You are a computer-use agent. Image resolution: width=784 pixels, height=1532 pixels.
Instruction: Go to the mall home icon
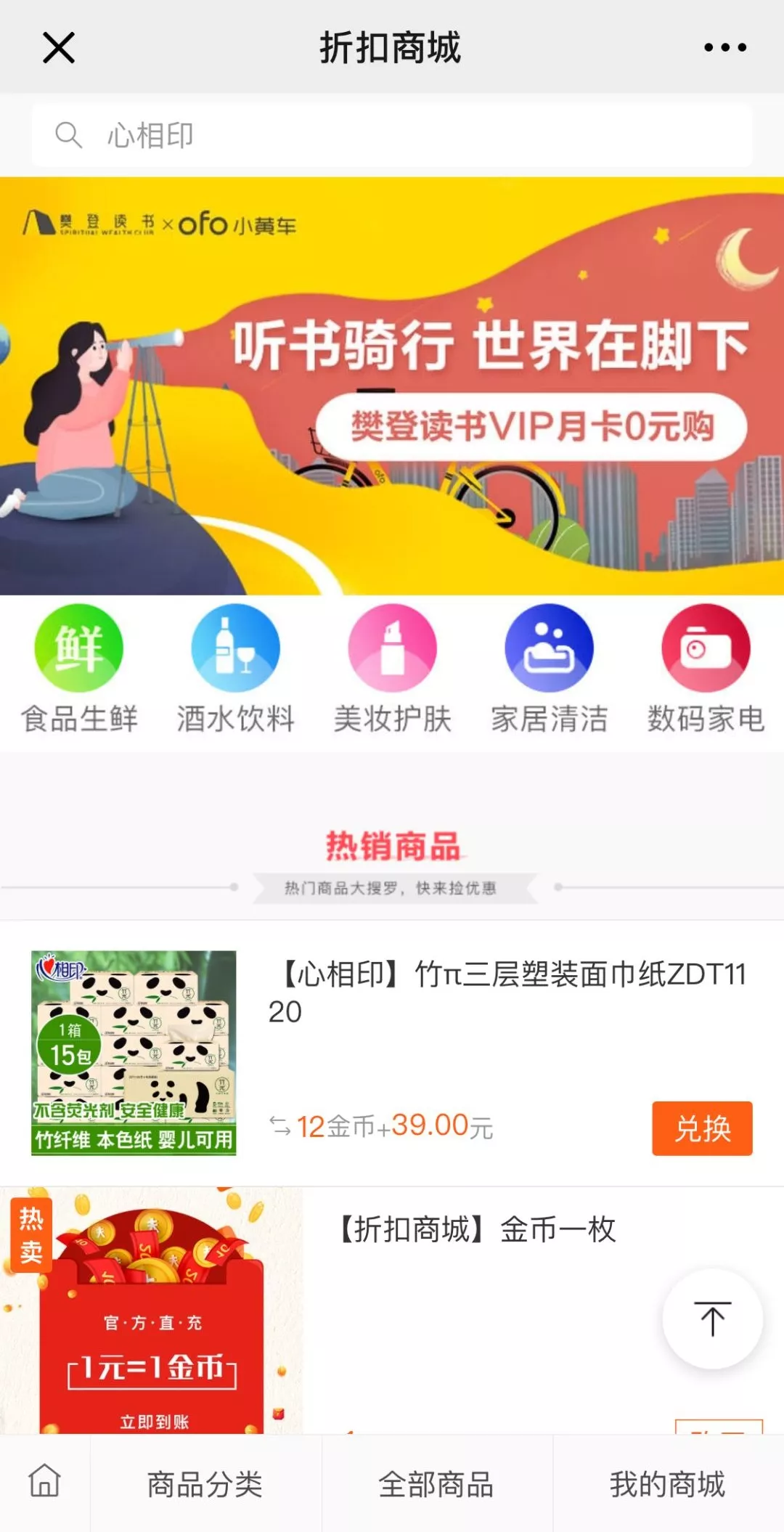[44, 1481]
